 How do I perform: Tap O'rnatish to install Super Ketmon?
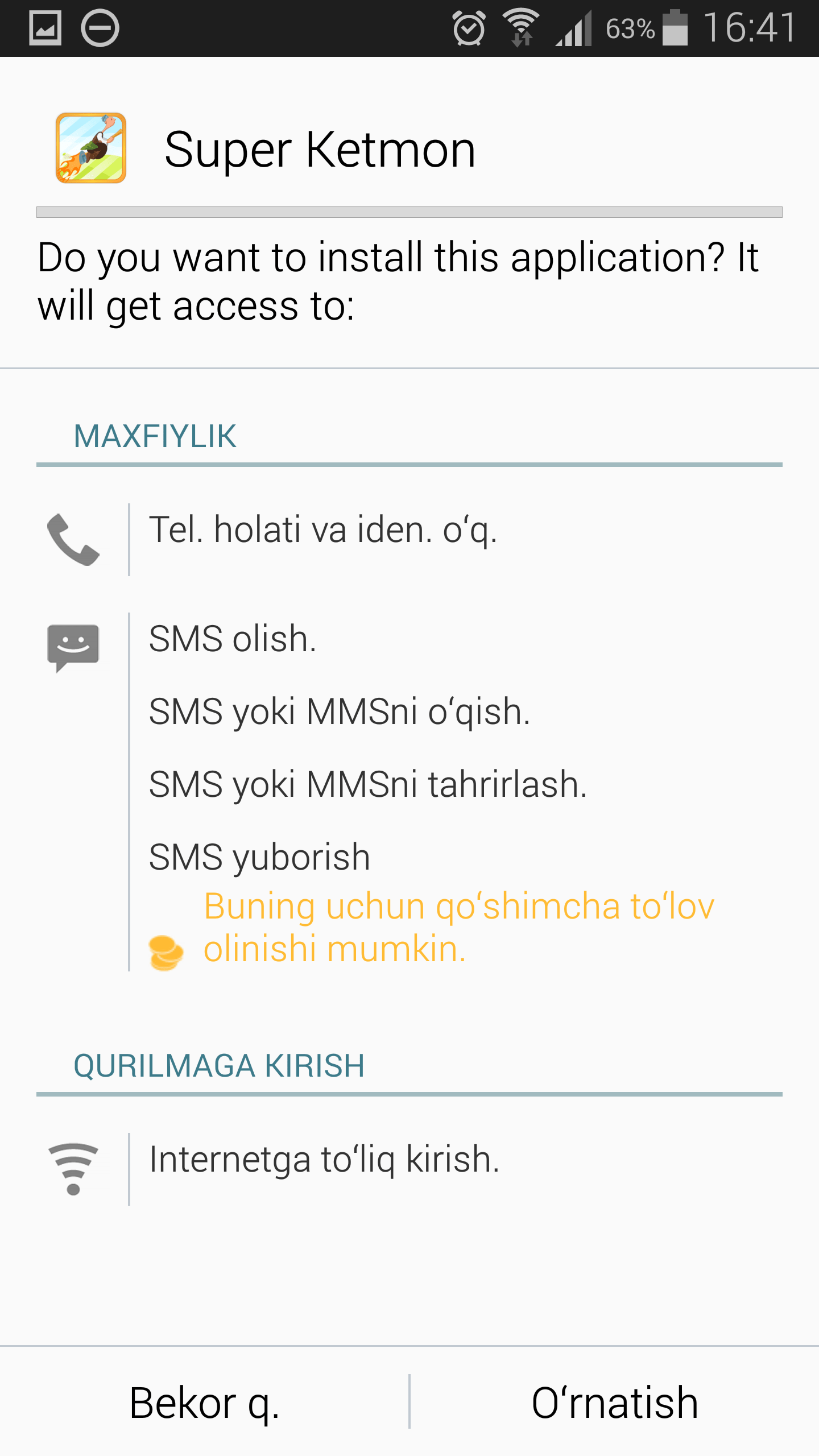614,1403
